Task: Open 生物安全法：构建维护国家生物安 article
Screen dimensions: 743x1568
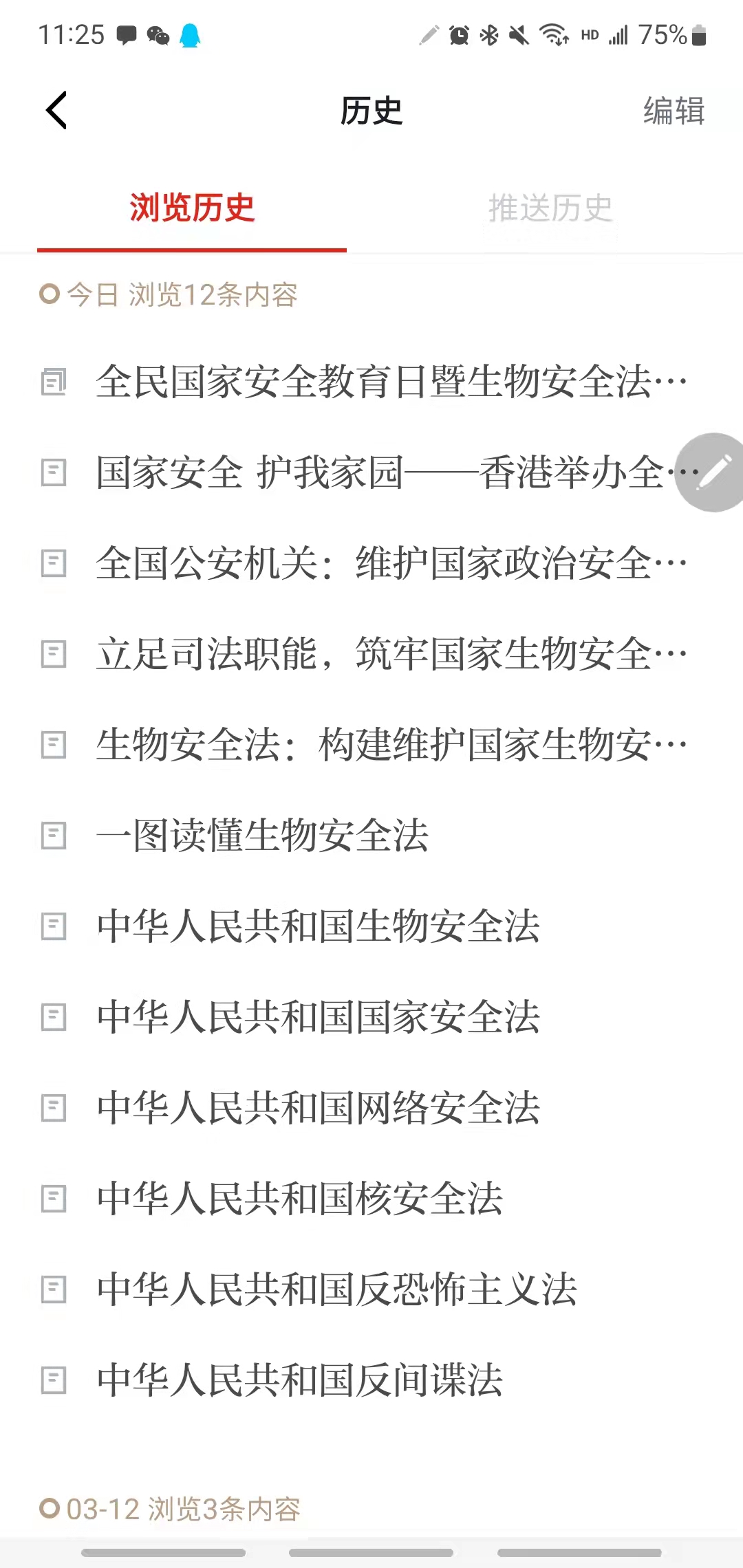Action: (371, 745)
